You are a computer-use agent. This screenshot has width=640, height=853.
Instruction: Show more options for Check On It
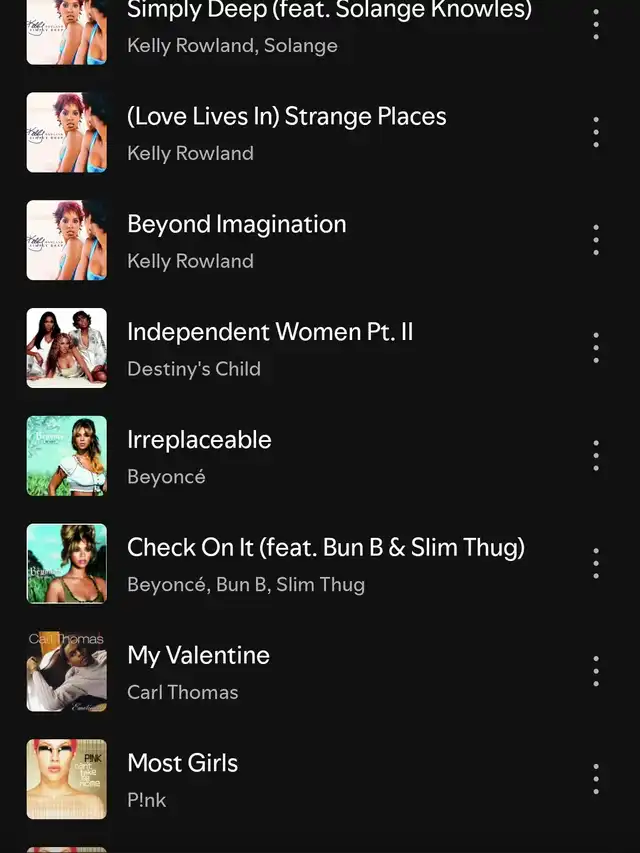click(x=596, y=563)
